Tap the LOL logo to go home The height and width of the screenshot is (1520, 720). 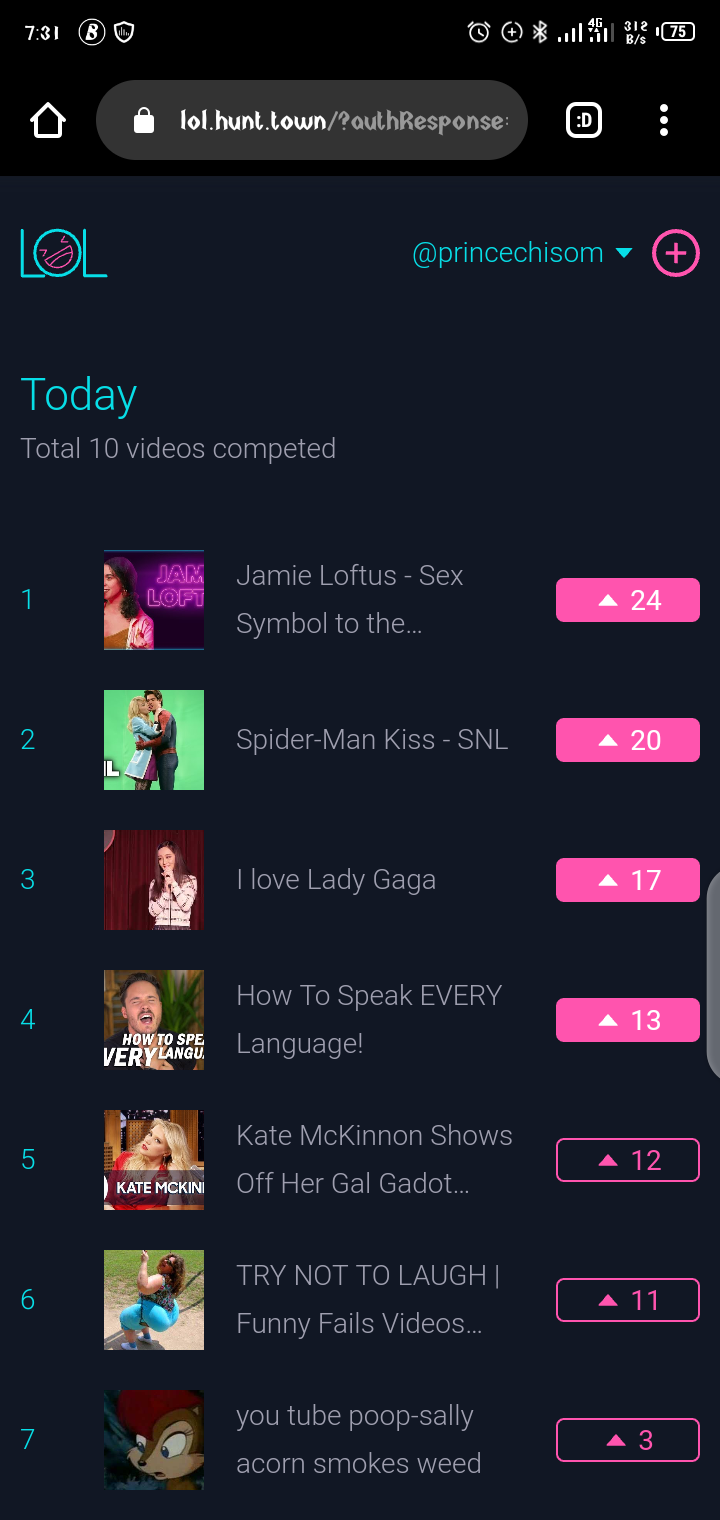coord(63,253)
